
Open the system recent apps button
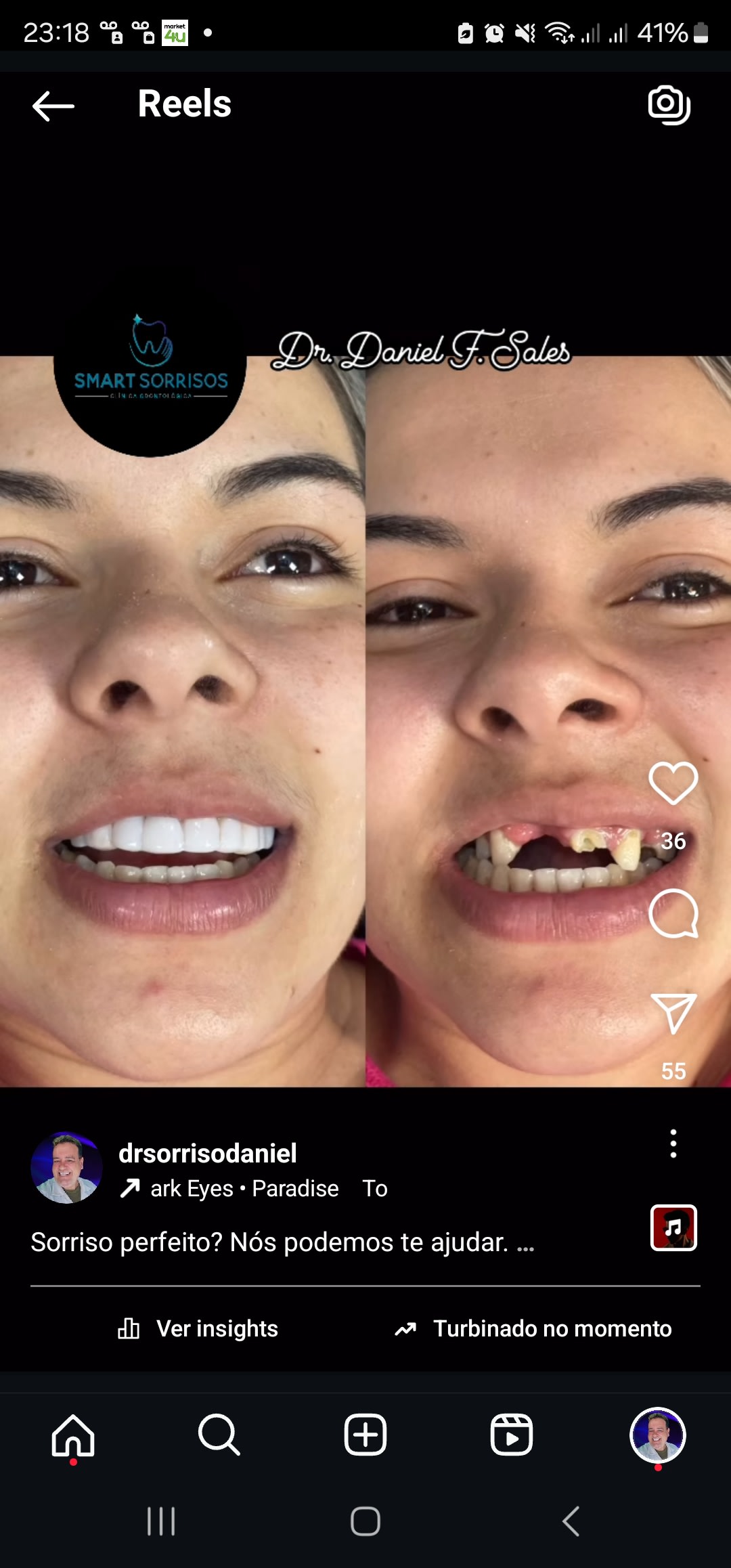[161, 1521]
